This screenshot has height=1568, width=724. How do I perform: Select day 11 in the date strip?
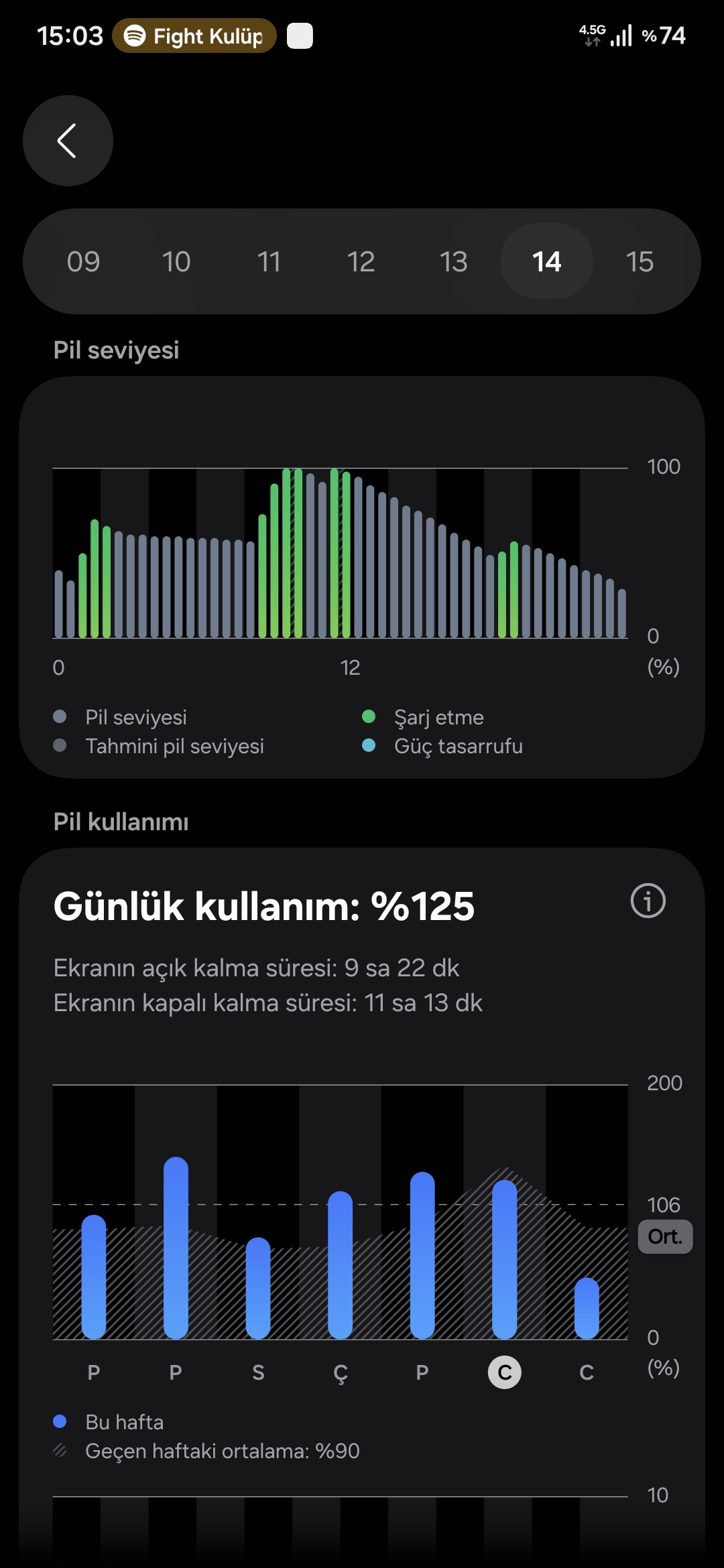point(269,261)
